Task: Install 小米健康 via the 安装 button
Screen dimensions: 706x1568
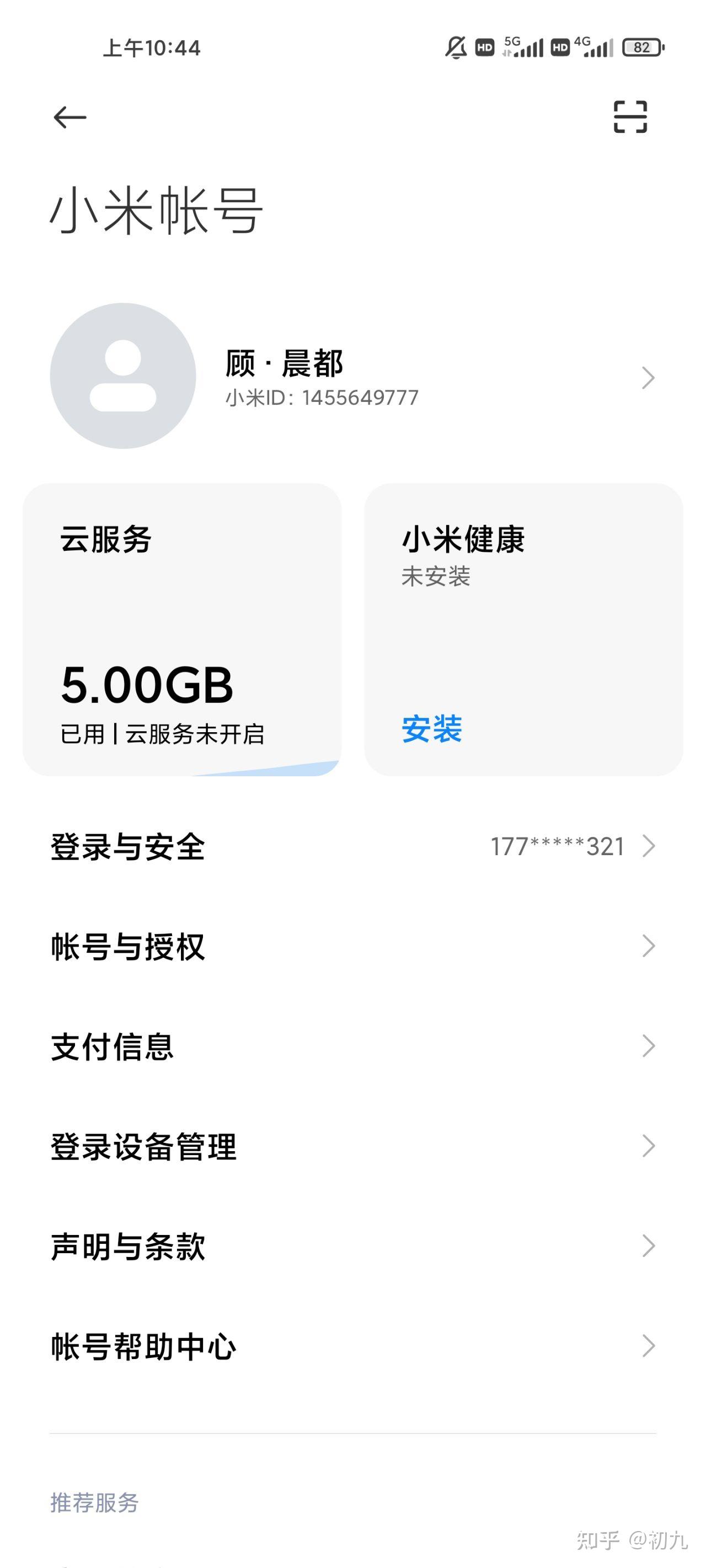Action: 432,729
